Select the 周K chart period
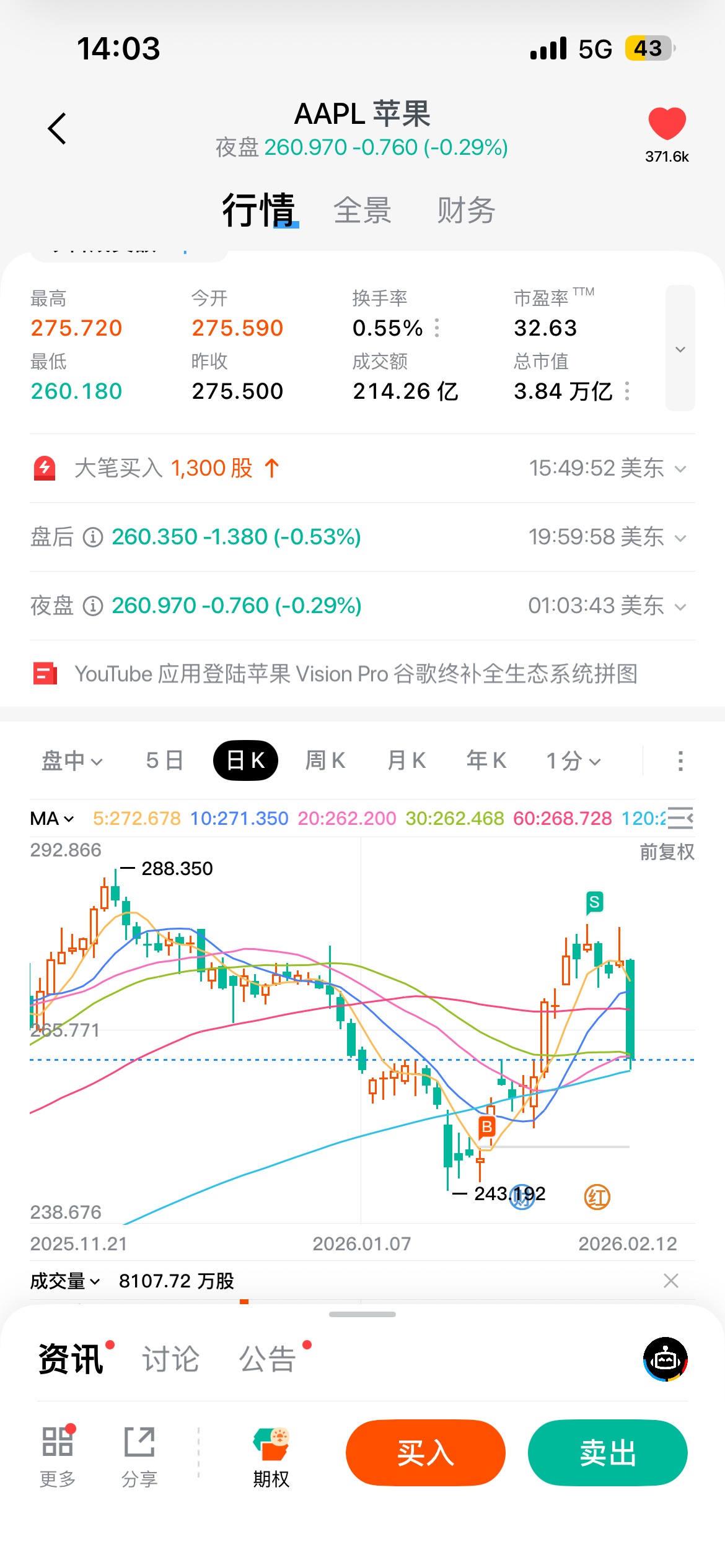The image size is (725, 1568). pos(325,760)
